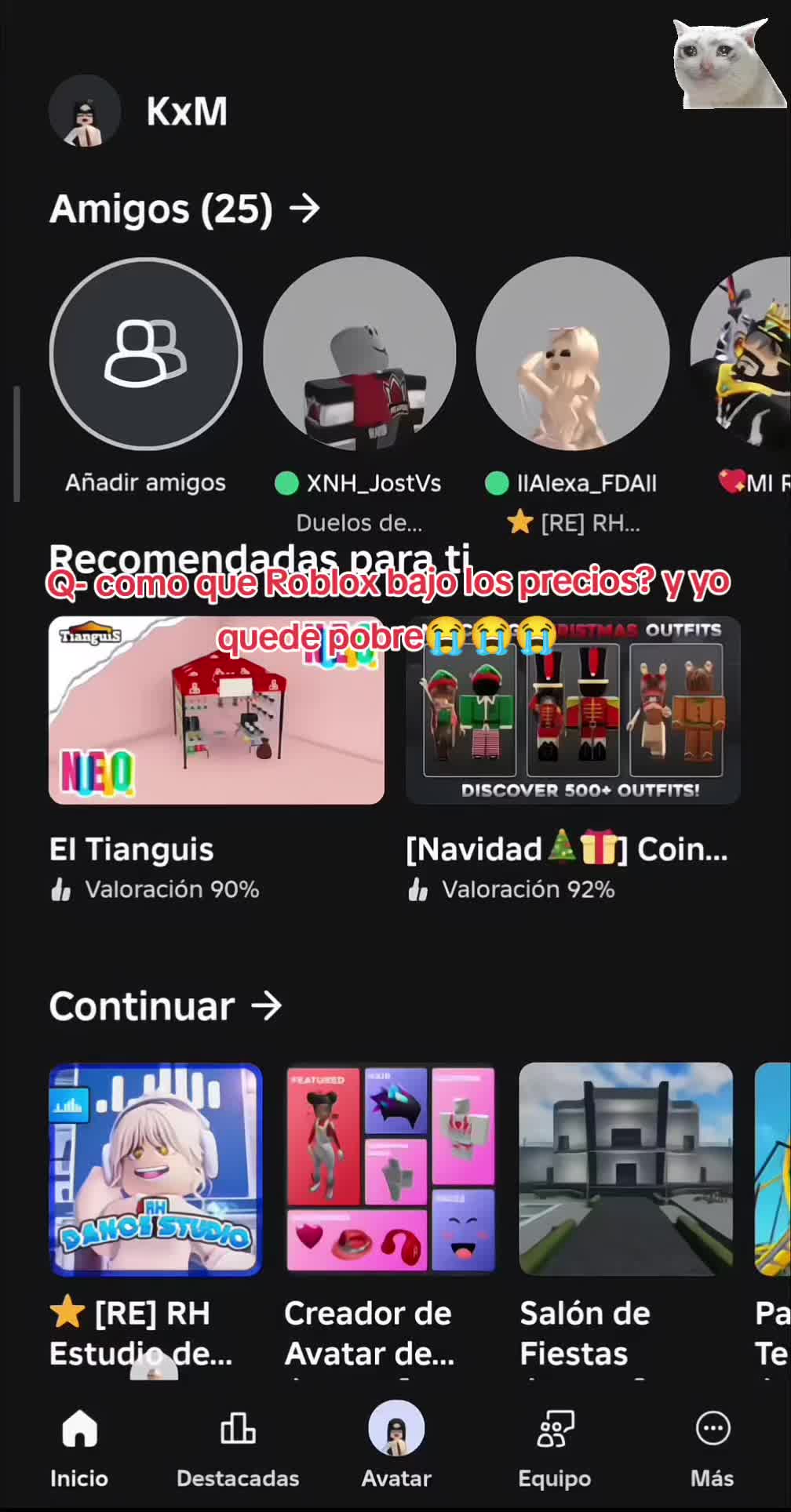
Task: Open friend IIAlexa_FDAII
Action: pos(573,354)
